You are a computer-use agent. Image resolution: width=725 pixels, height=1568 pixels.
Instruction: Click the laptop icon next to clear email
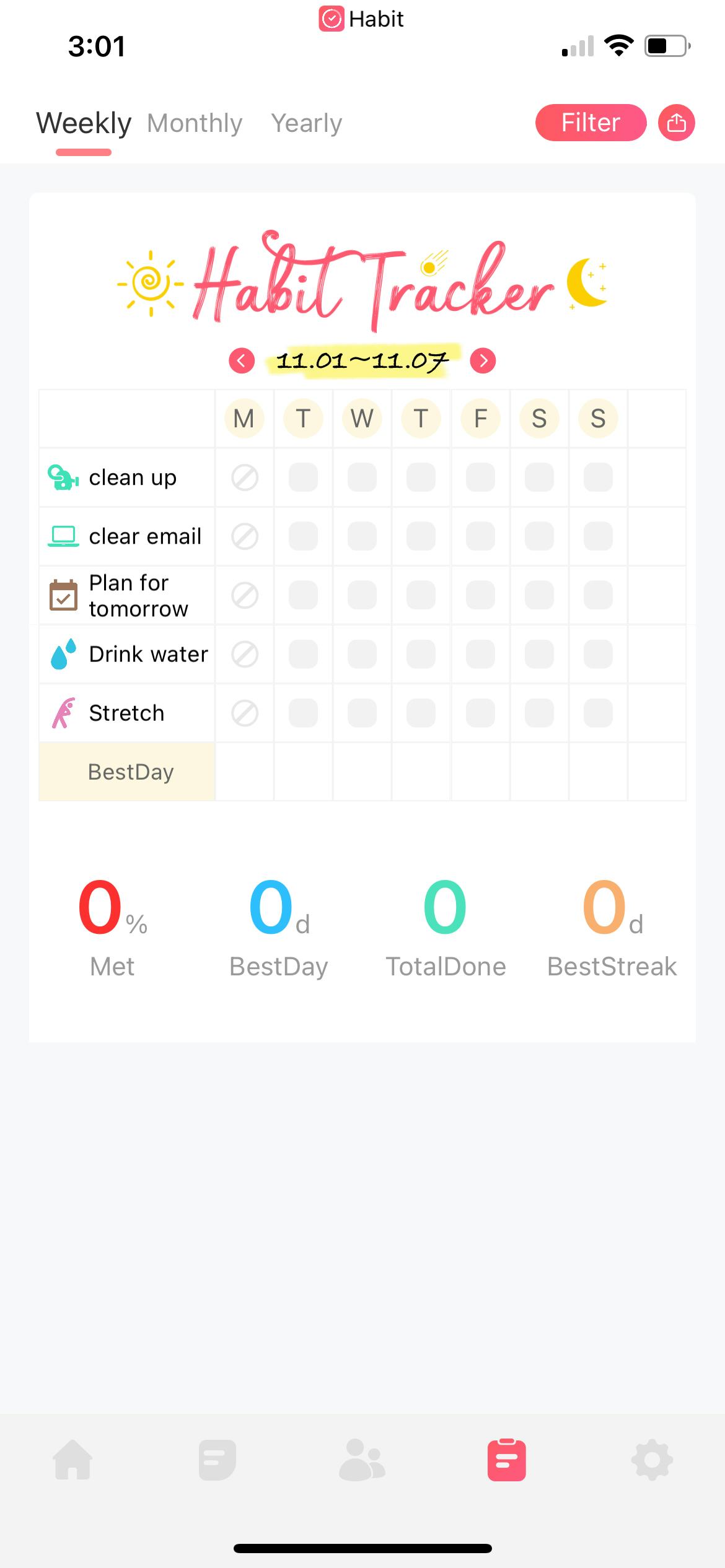[x=64, y=536]
